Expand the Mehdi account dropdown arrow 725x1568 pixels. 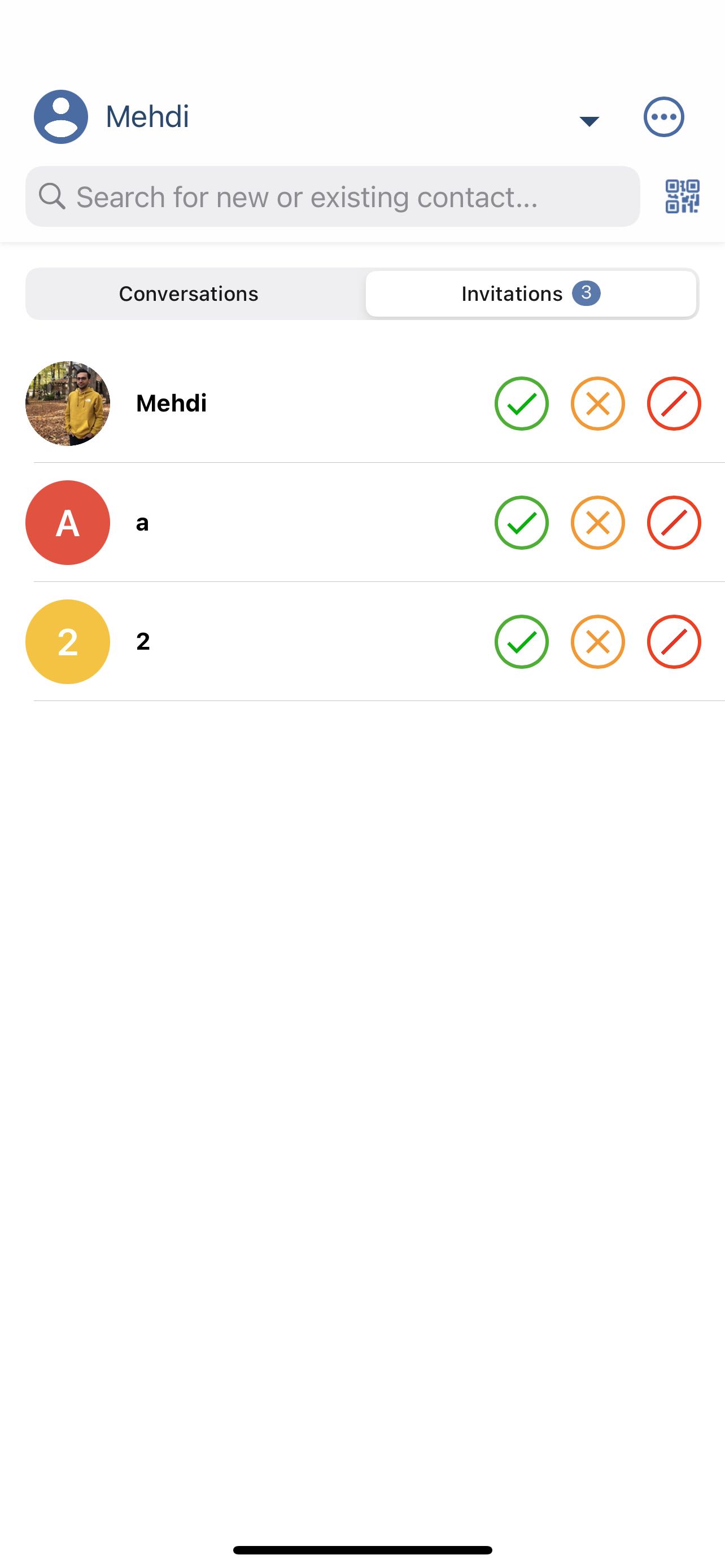coord(589,121)
